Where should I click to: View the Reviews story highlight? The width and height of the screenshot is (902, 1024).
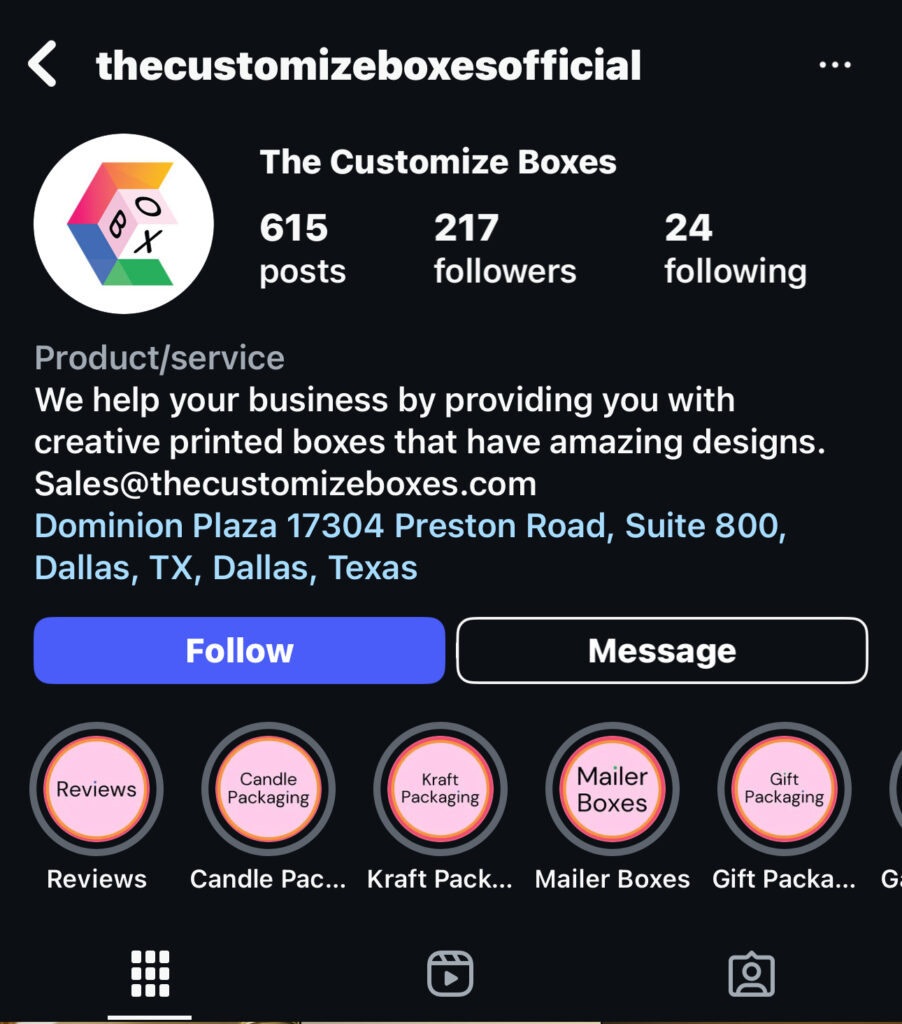tap(96, 789)
